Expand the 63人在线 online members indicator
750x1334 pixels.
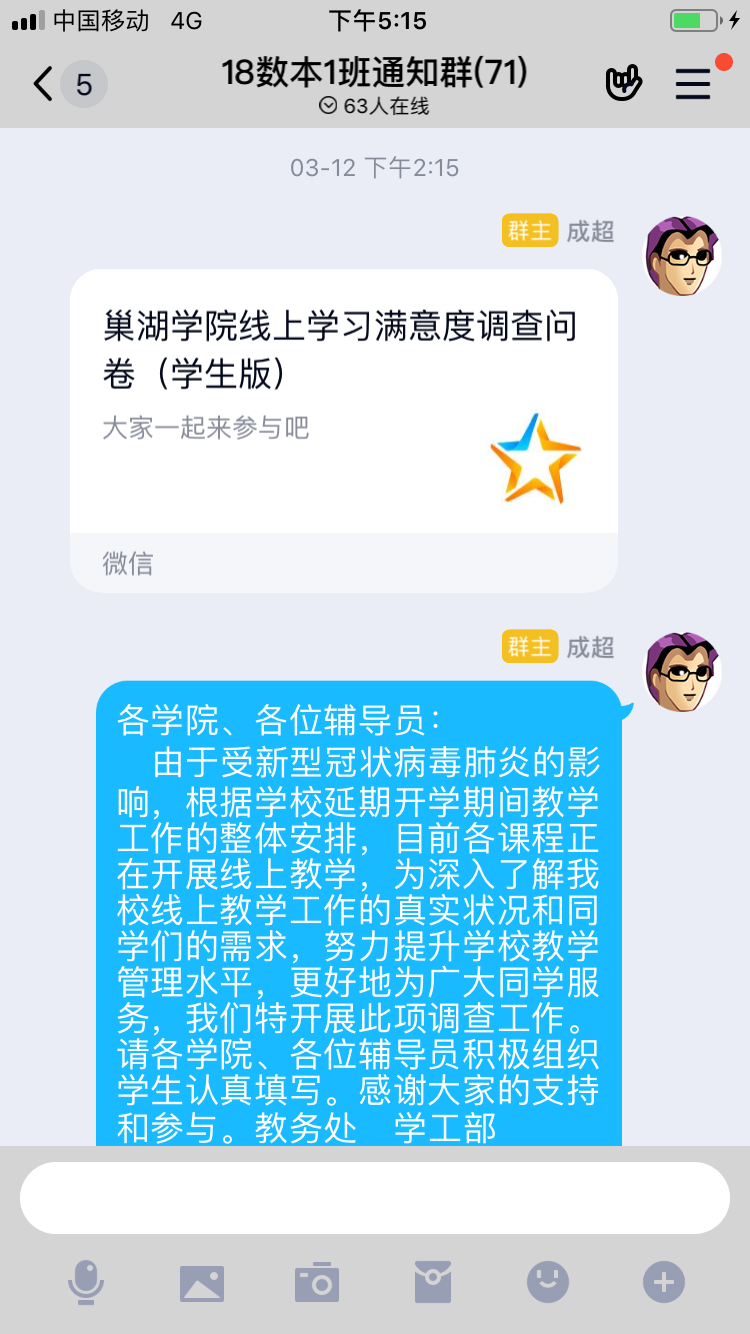click(374, 106)
